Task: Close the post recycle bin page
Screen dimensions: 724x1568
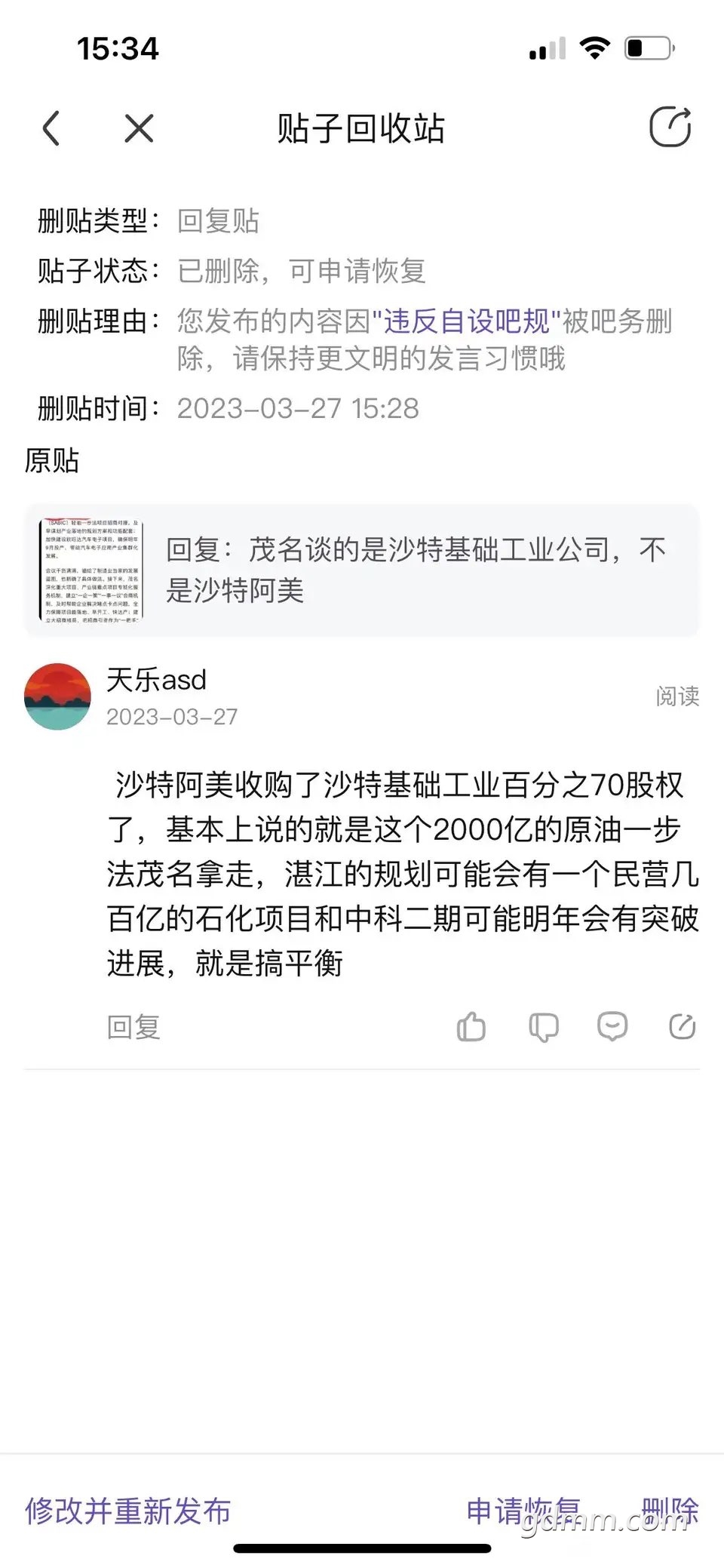Action: point(139,128)
